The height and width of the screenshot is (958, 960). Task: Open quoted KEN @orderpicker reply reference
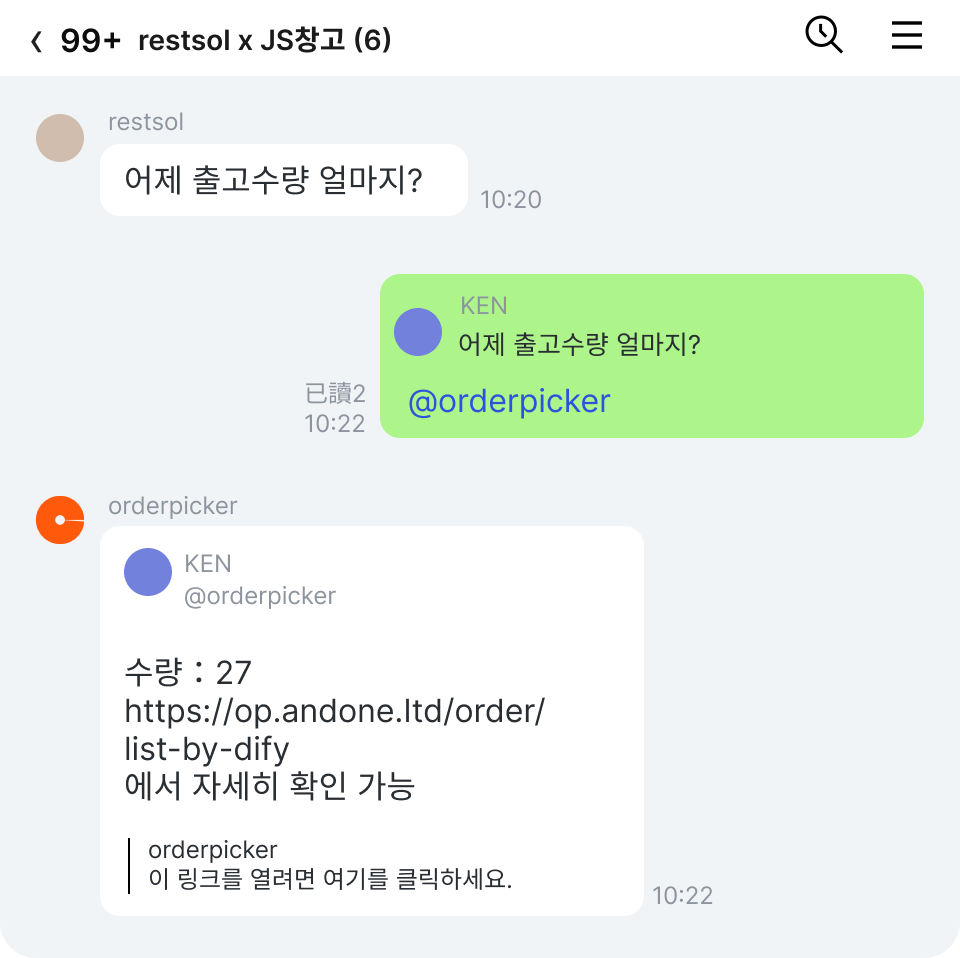[x=230, y=579]
